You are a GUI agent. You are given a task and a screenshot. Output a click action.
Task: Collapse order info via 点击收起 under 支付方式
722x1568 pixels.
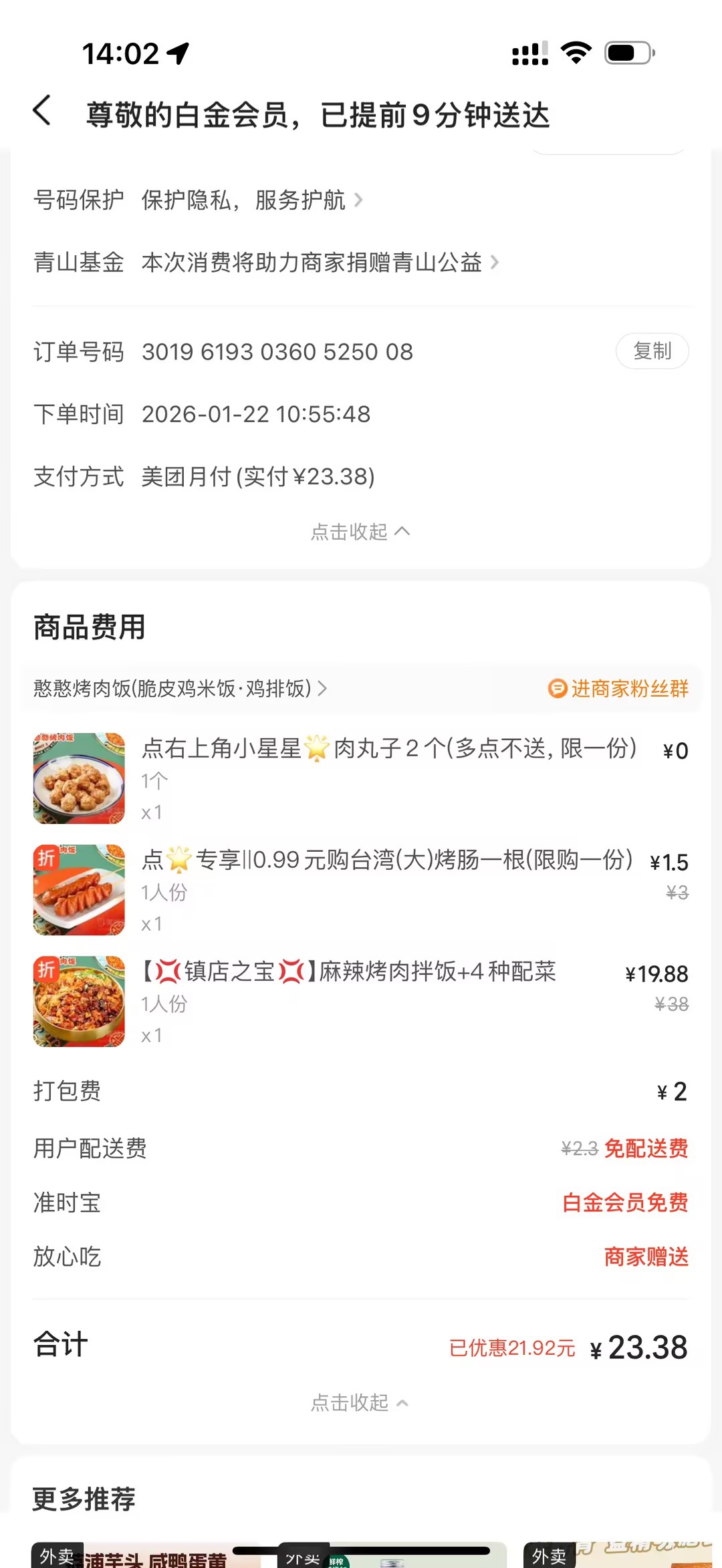[x=360, y=532]
